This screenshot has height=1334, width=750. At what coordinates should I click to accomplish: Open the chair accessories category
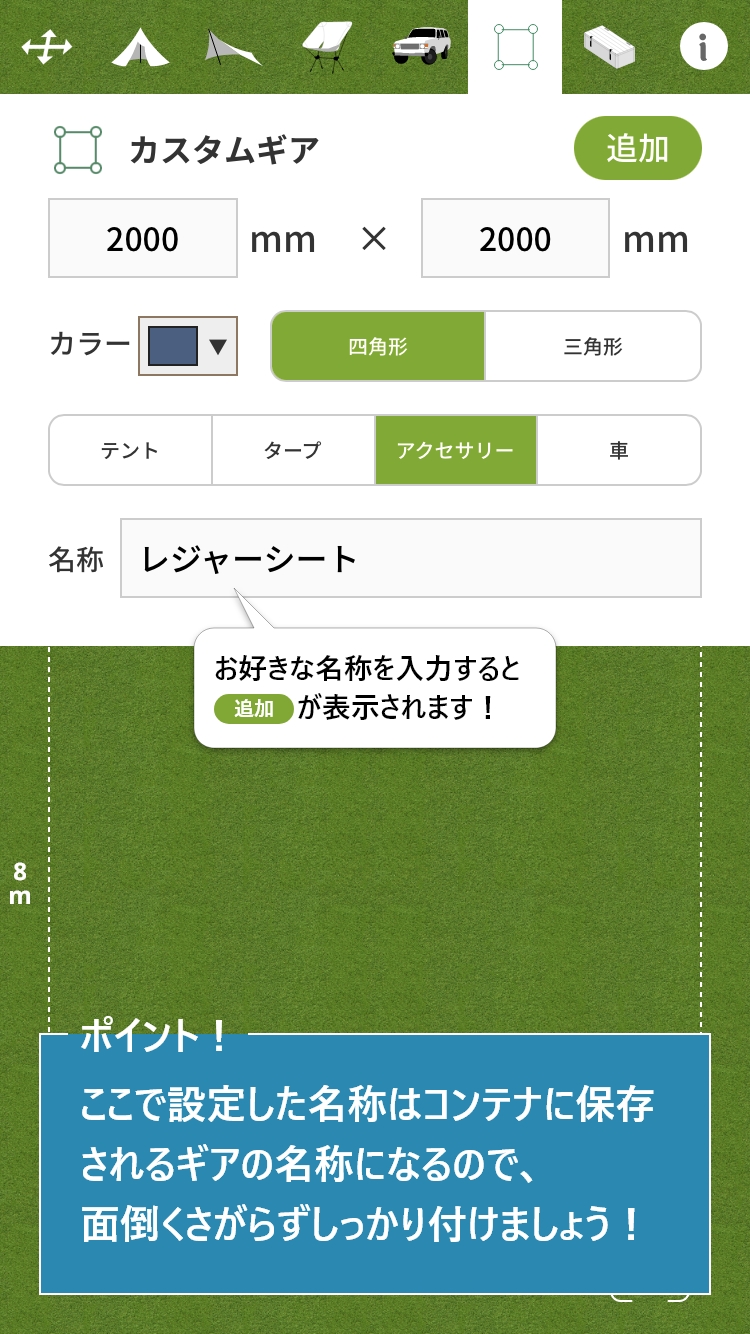(327, 47)
